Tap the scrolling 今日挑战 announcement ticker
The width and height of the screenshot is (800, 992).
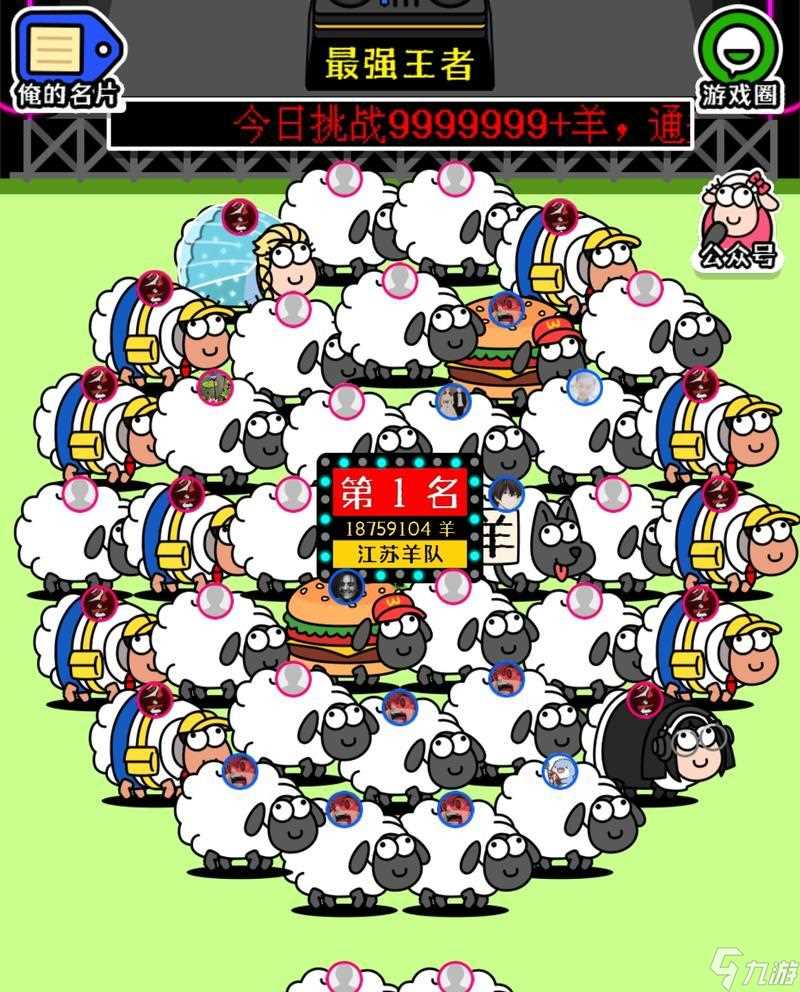400,126
